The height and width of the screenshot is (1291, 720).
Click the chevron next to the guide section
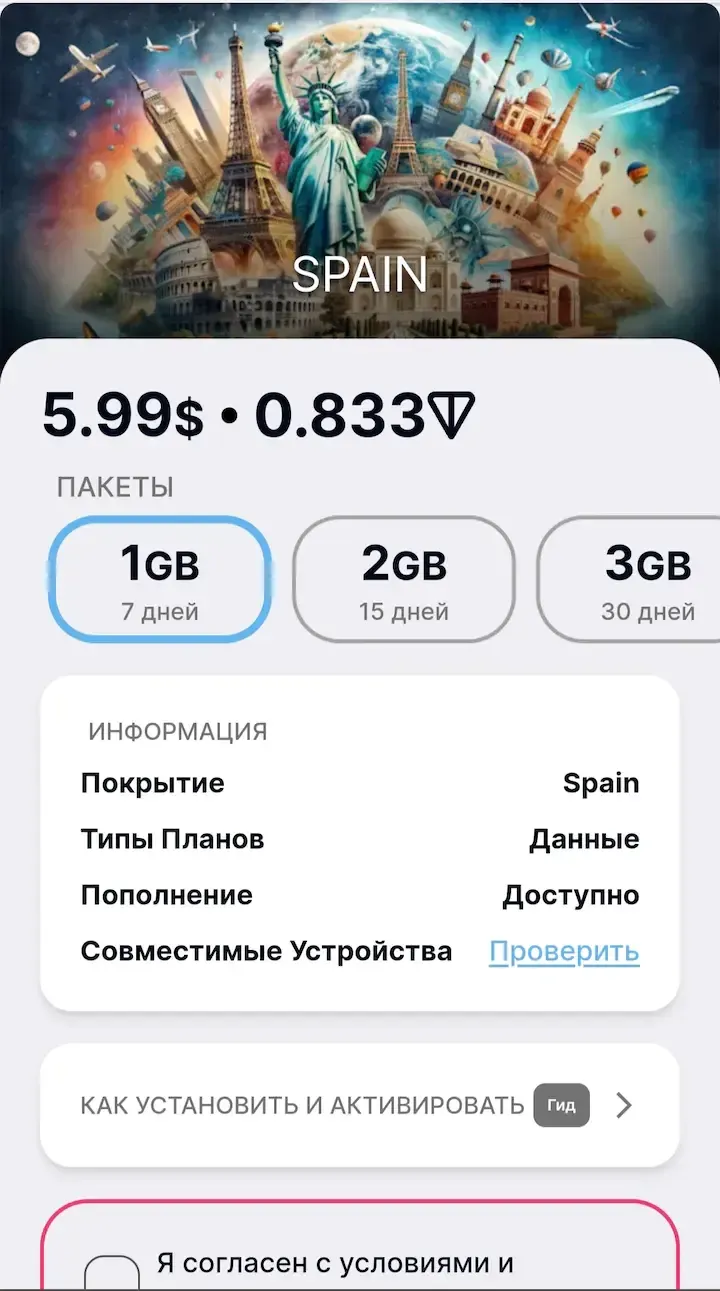pyautogui.click(x=624, y=1105)
